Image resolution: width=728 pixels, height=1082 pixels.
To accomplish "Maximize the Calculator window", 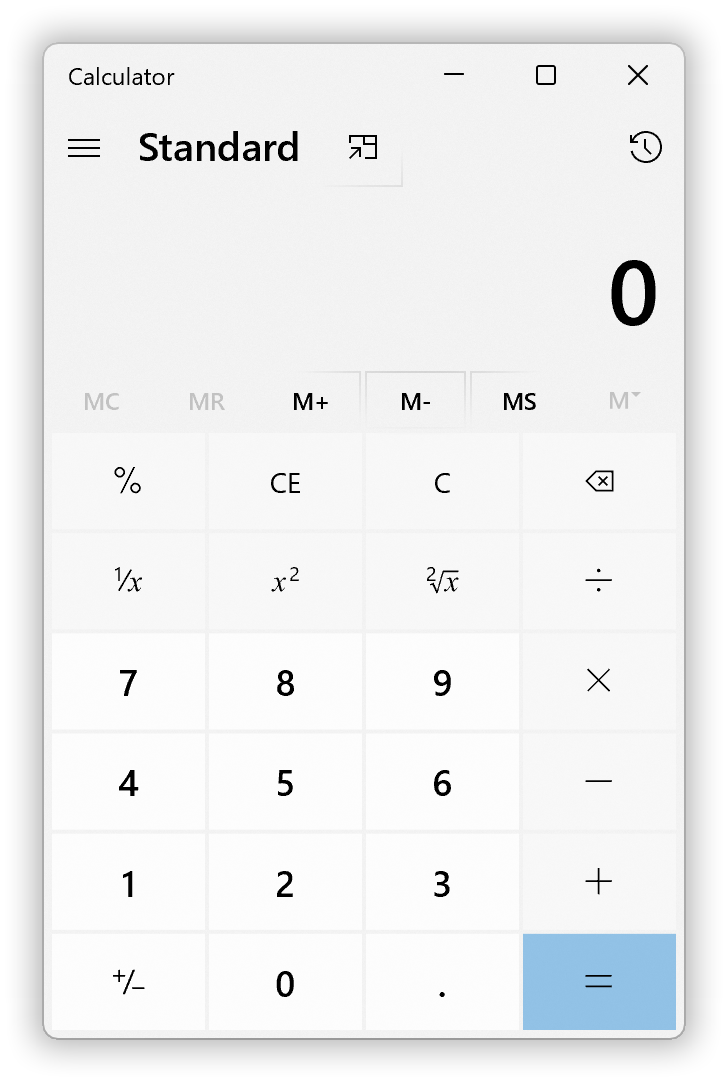I will (546, 76).
